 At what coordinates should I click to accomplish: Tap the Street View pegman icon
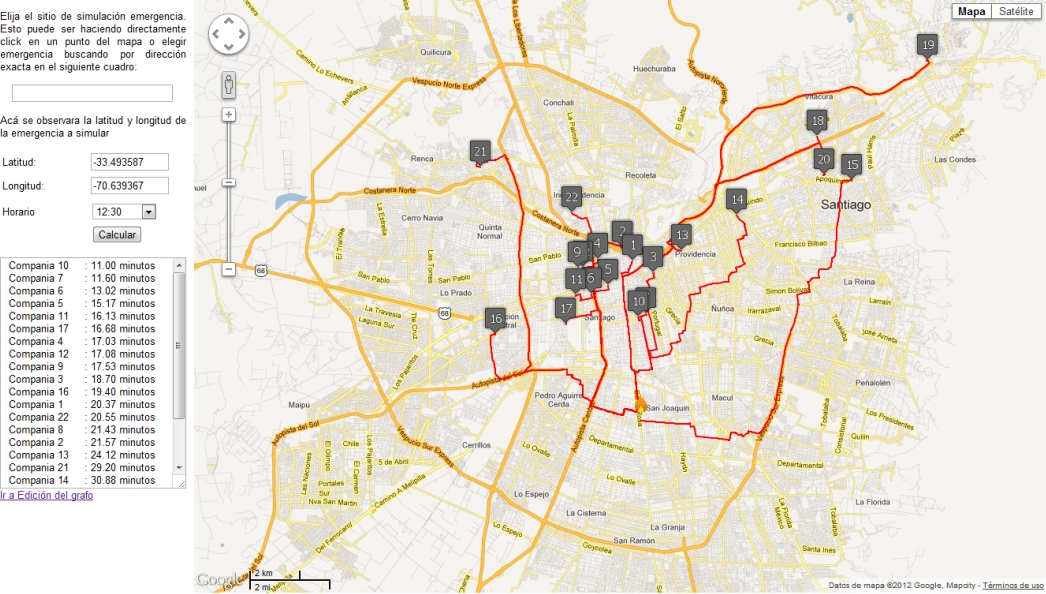(x=229, y=84)
